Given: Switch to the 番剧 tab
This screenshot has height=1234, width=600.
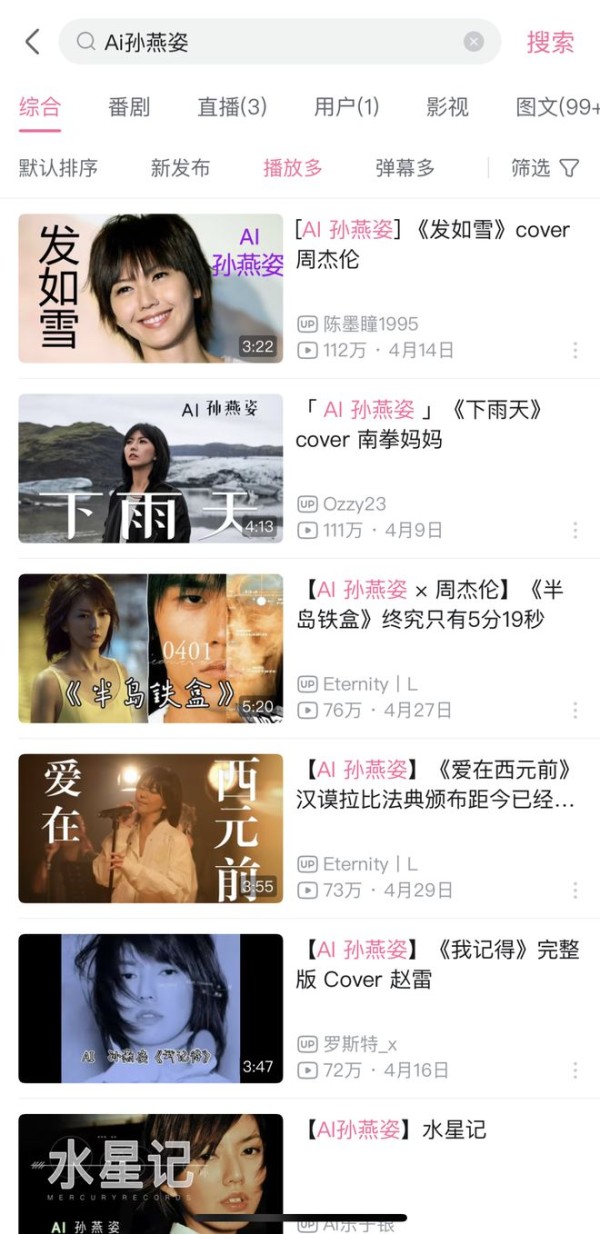Looking at the screenshot, I should [129, 107].
